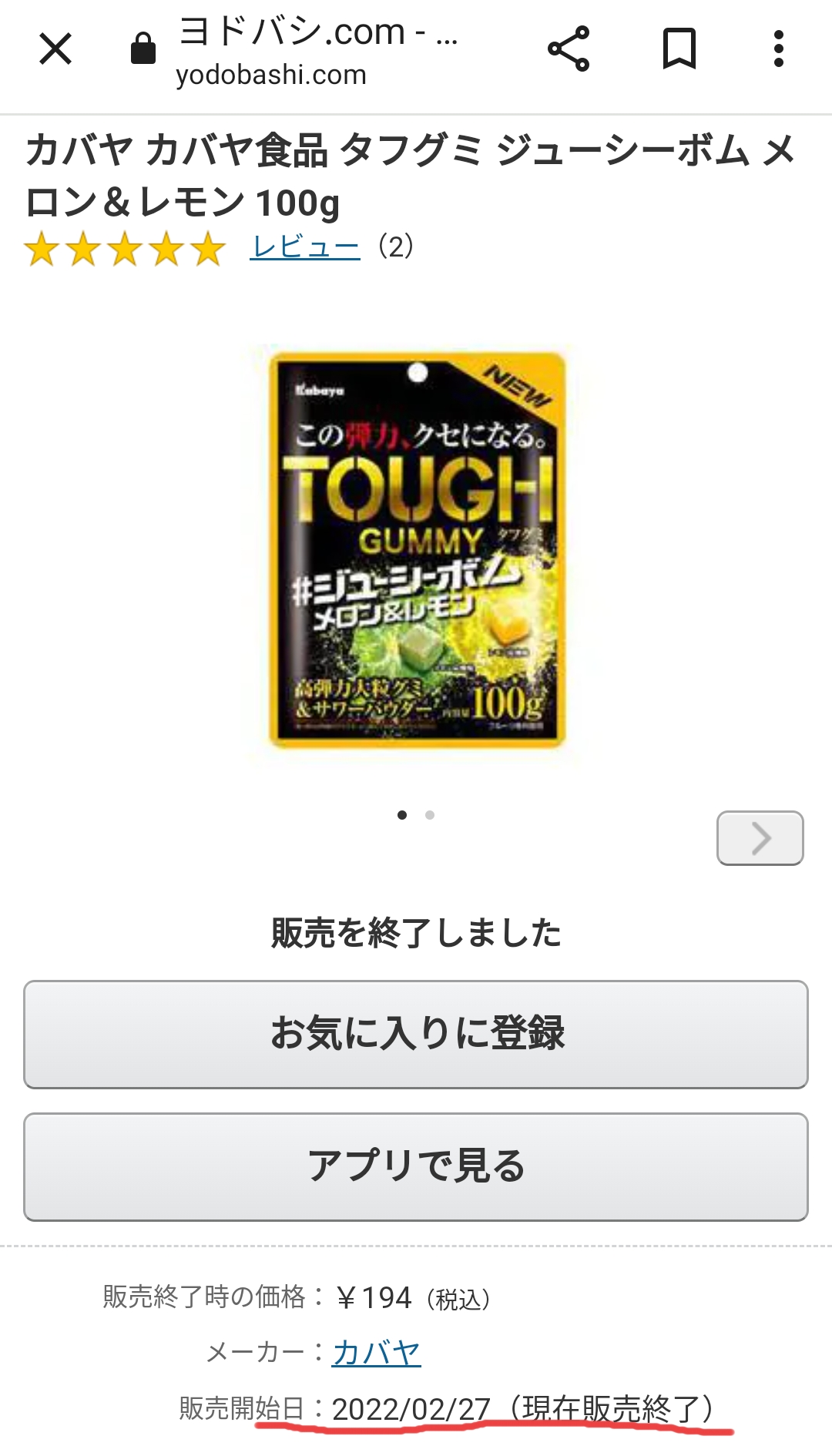832x1456 pixels.
Task: Tap アプリで見る button
Action: [416, 1166]
